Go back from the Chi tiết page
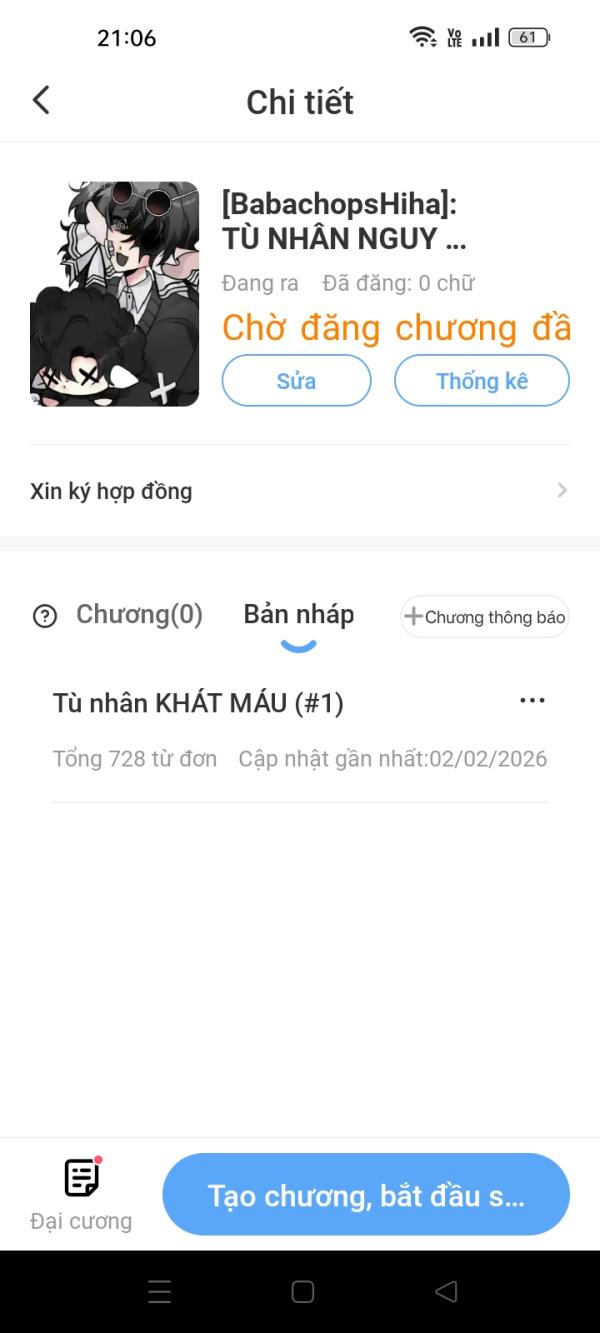 point(41,100)
